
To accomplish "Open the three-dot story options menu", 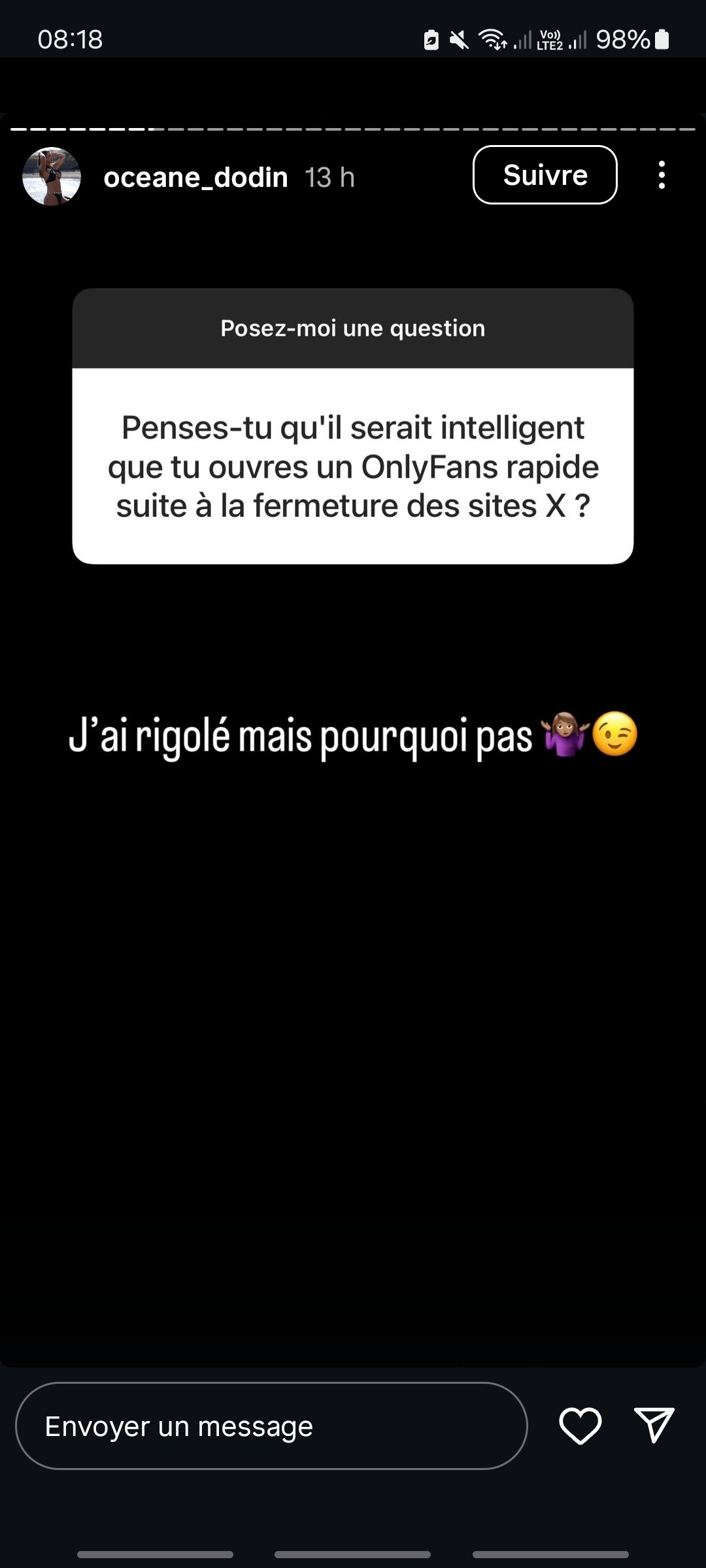I will coord(662,175).
